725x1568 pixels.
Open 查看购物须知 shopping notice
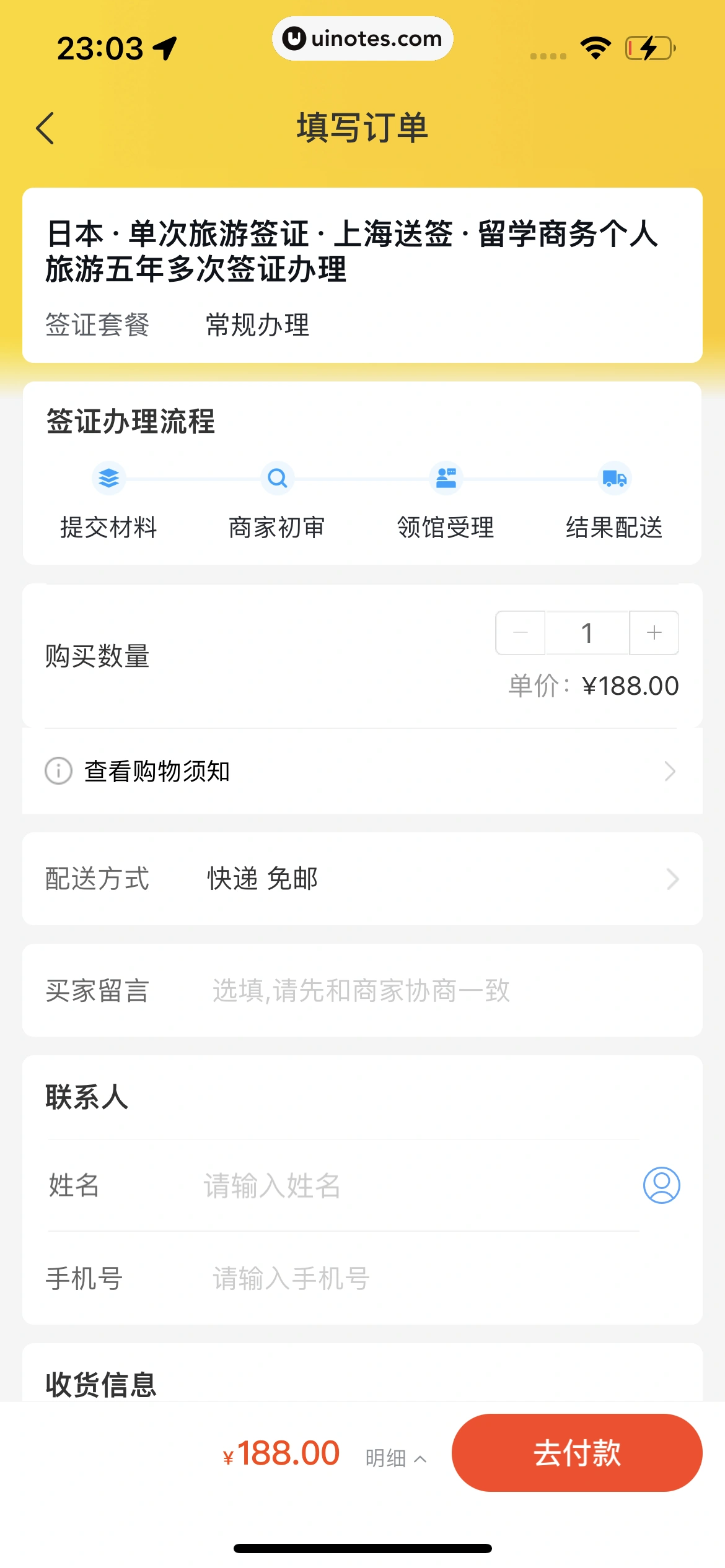click(x=362, y=772)
